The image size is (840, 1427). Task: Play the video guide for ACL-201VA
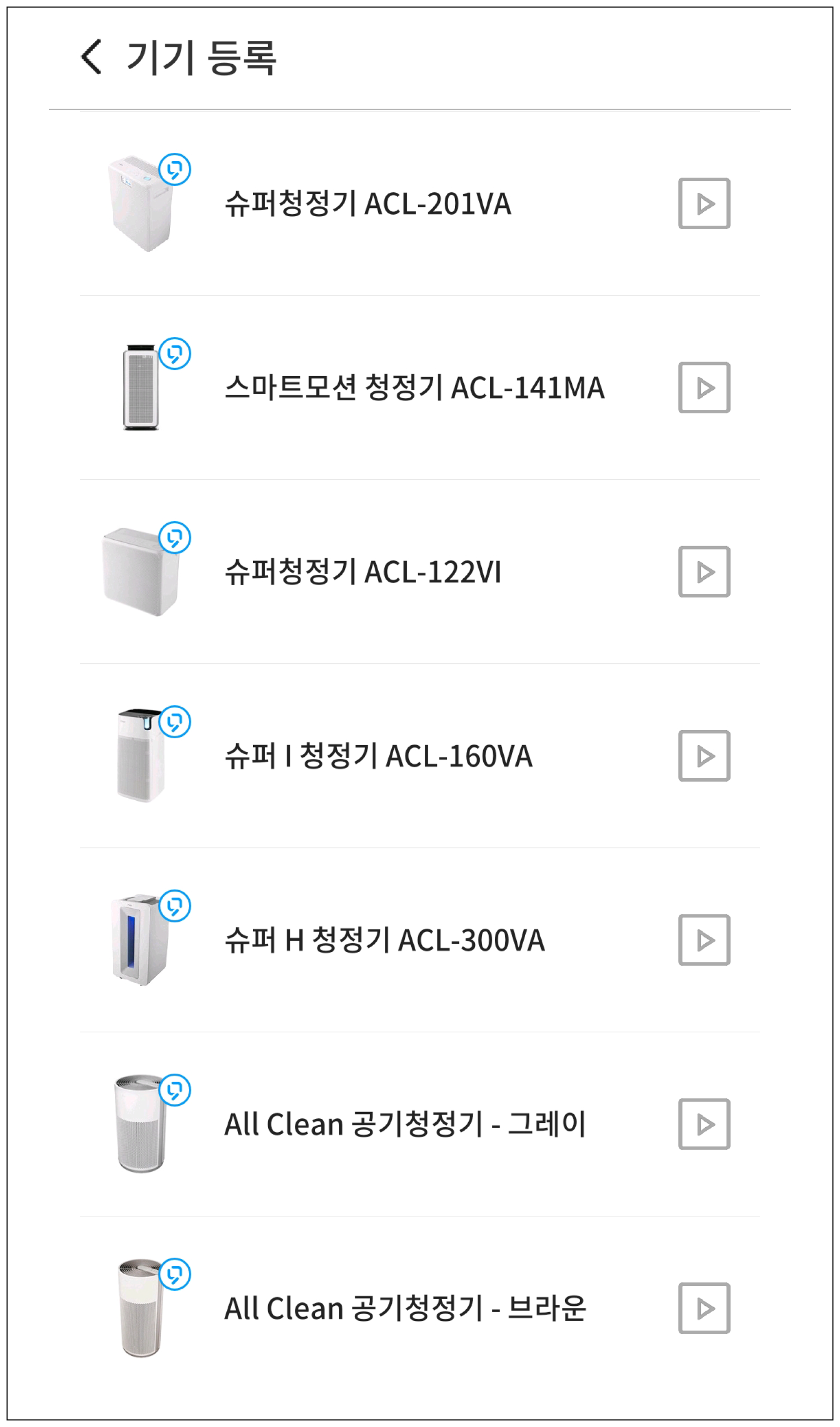click(705, 204)
